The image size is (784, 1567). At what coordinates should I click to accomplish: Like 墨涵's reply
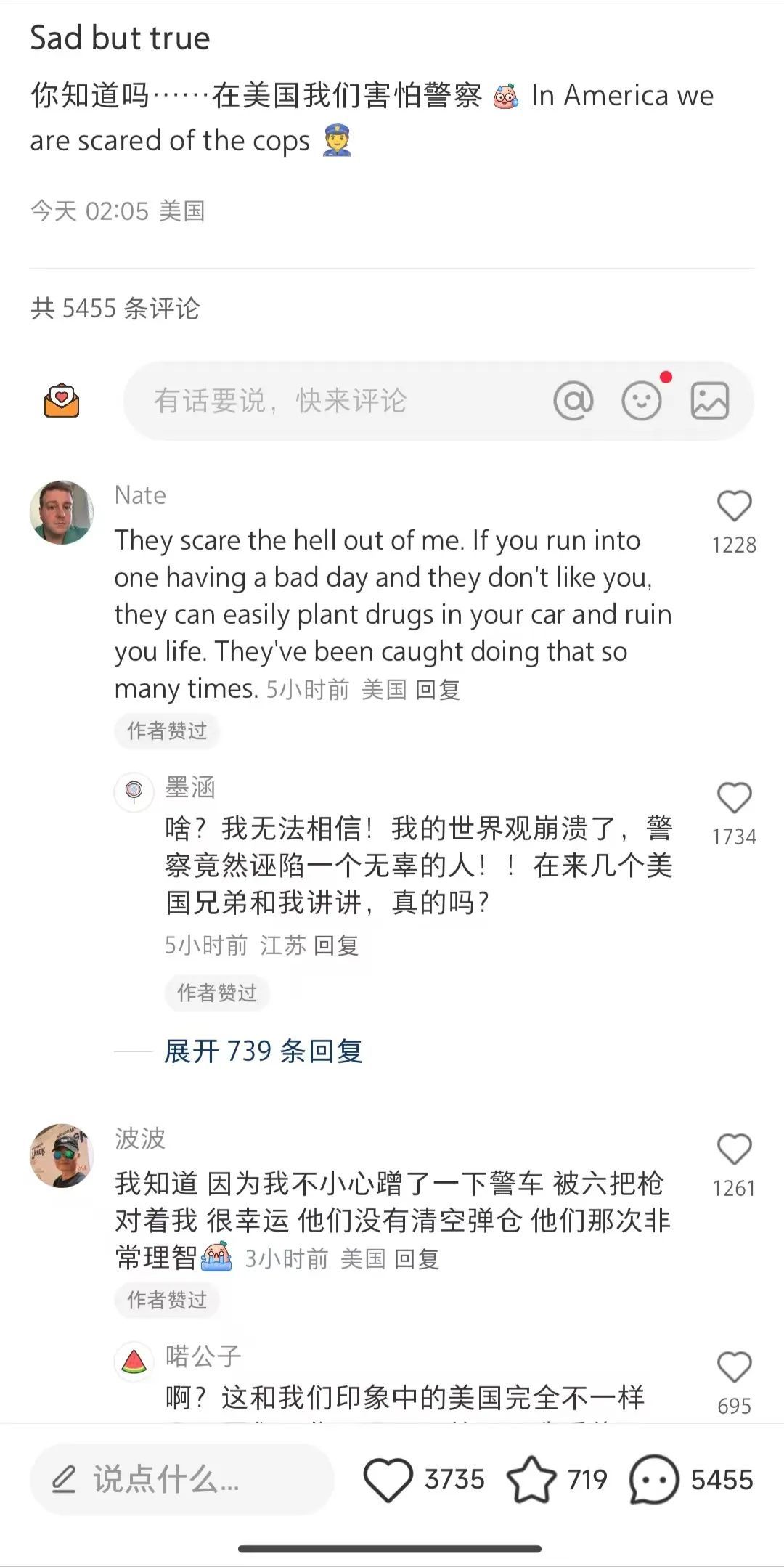point(734,799)
